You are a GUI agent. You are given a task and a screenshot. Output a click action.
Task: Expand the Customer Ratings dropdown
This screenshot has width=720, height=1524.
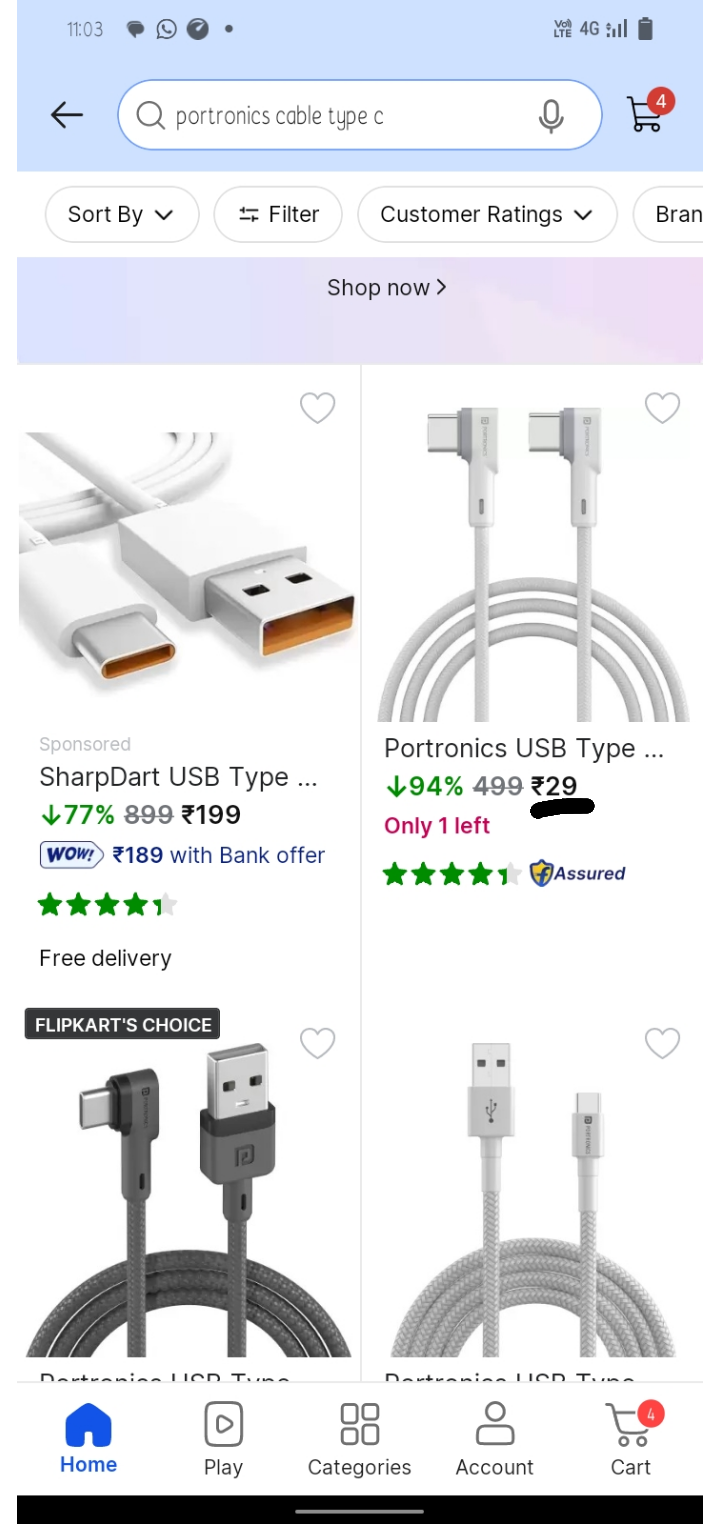(486, 214)
